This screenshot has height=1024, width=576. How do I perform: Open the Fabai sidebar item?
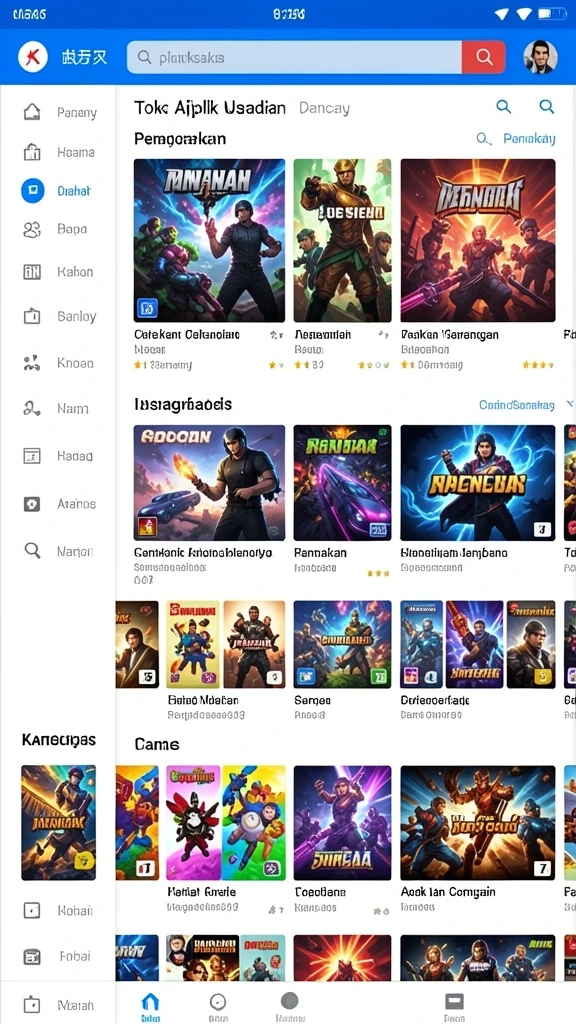(59, 957)
